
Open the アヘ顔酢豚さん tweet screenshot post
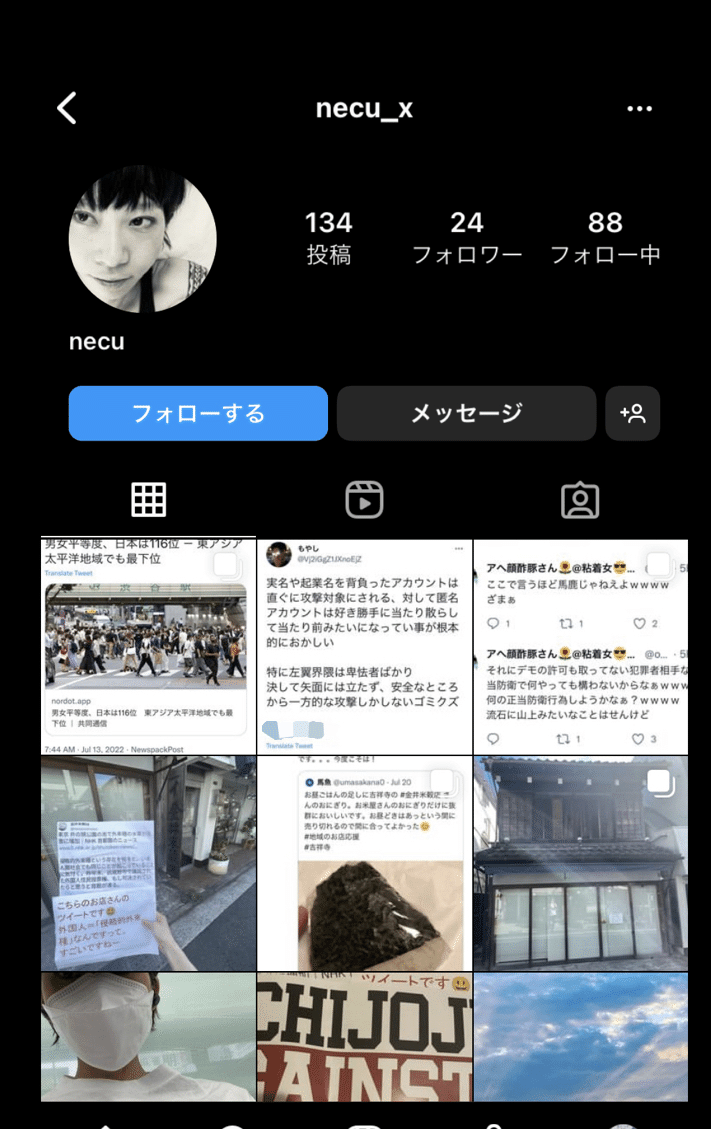580,646
